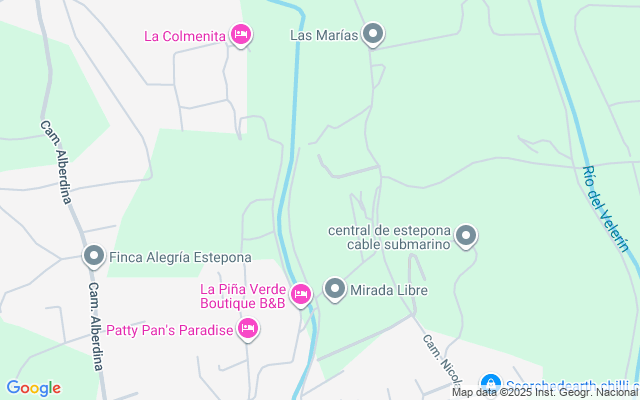Screen dimensions: 640x400
Task: Select the Mirada Libre place marker
Action: coord(335,290)
